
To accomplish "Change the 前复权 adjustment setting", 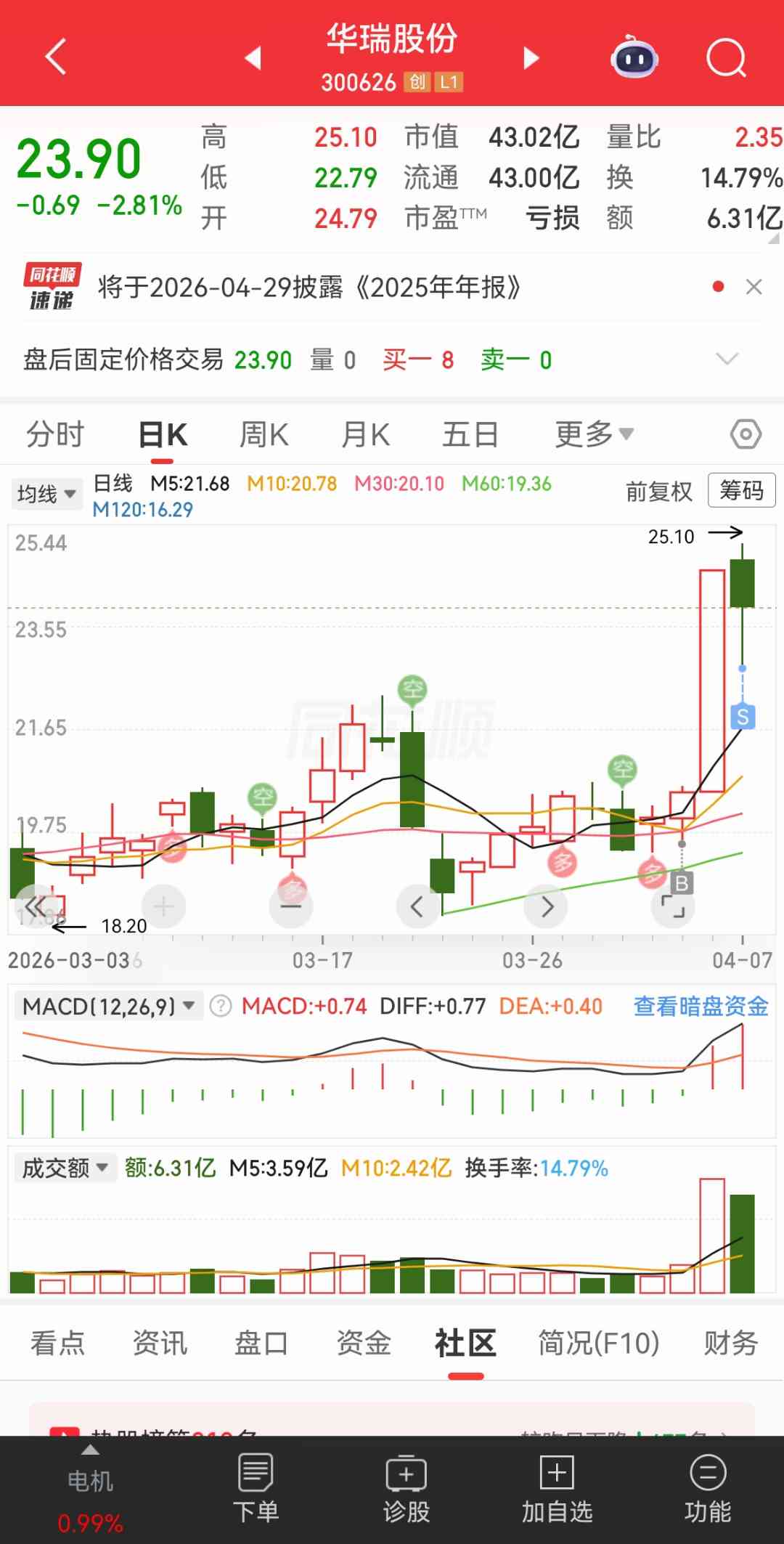I will [x=658, y=492].
